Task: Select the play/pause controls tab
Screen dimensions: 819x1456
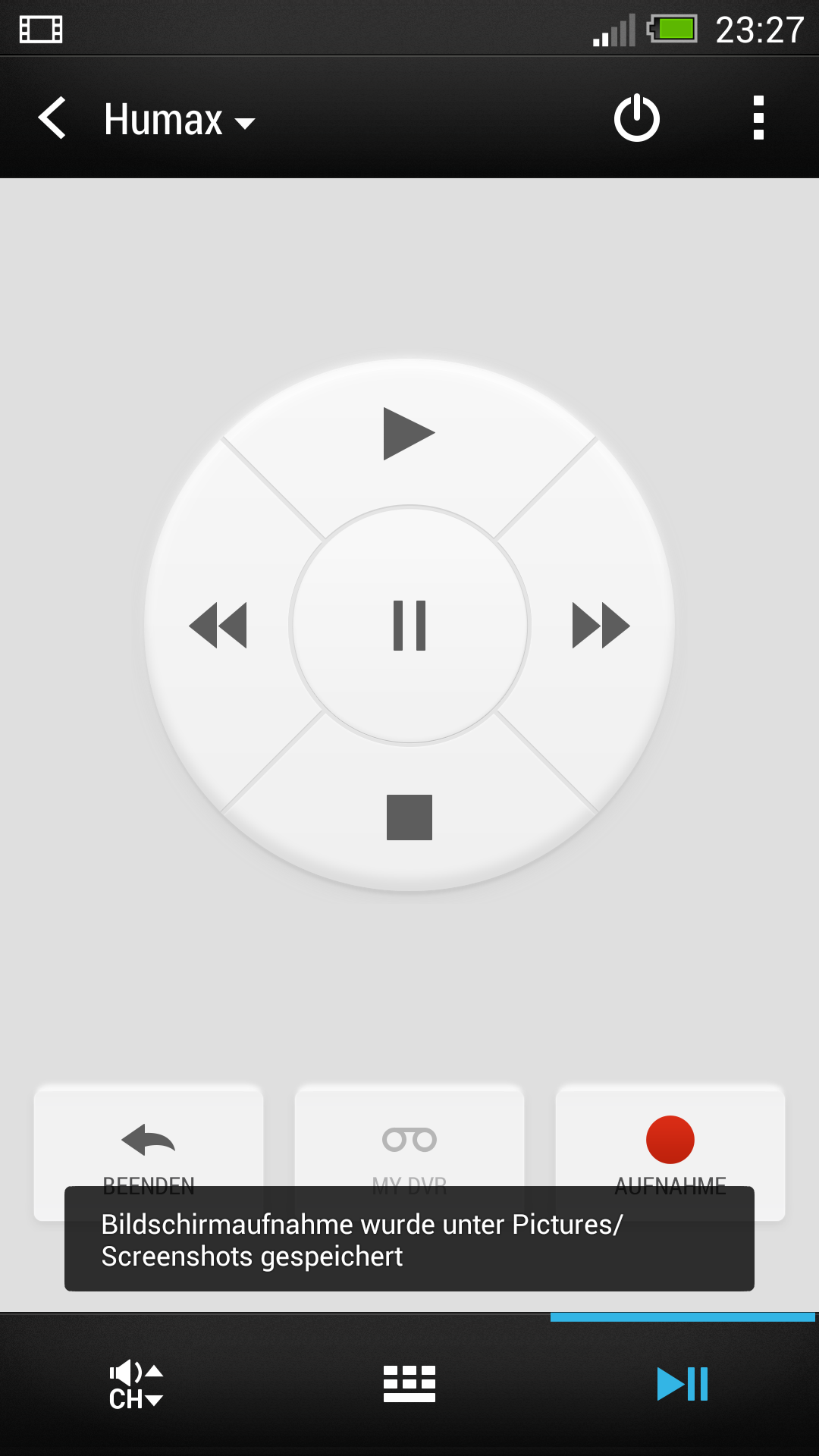Action: click(x=682, y=1384)
